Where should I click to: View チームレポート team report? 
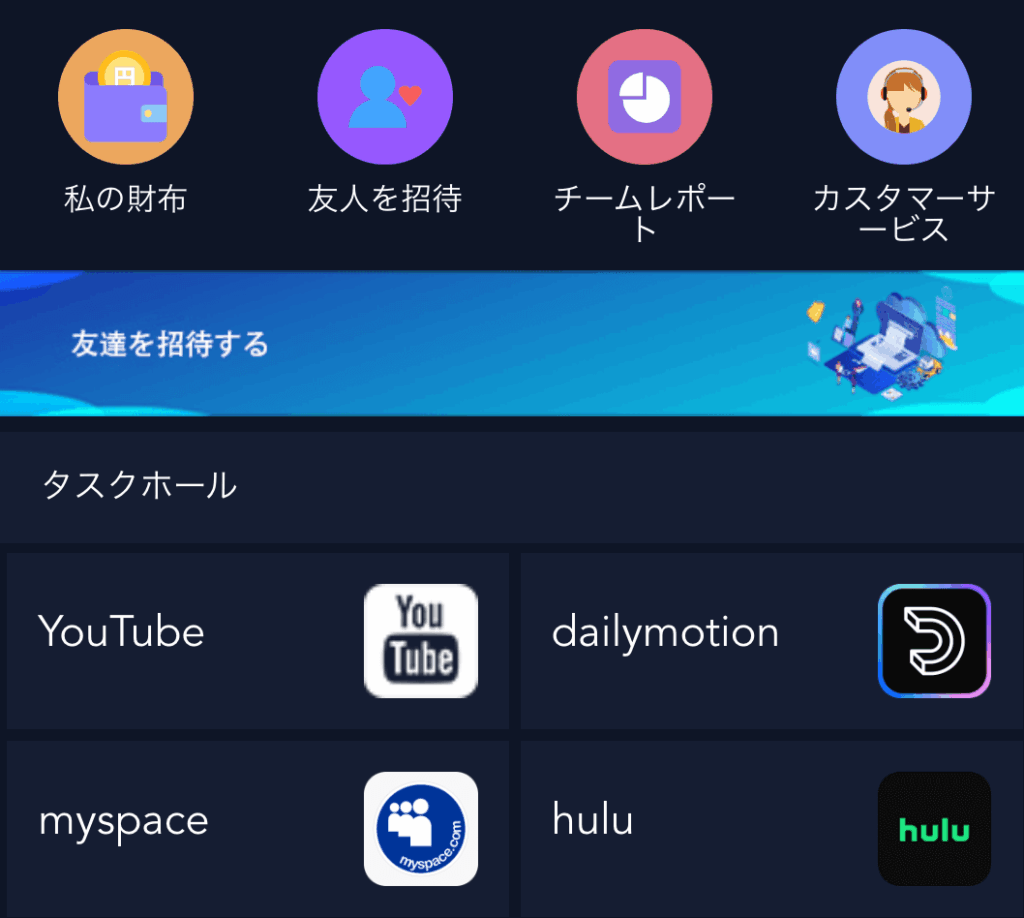pos(644,98)
